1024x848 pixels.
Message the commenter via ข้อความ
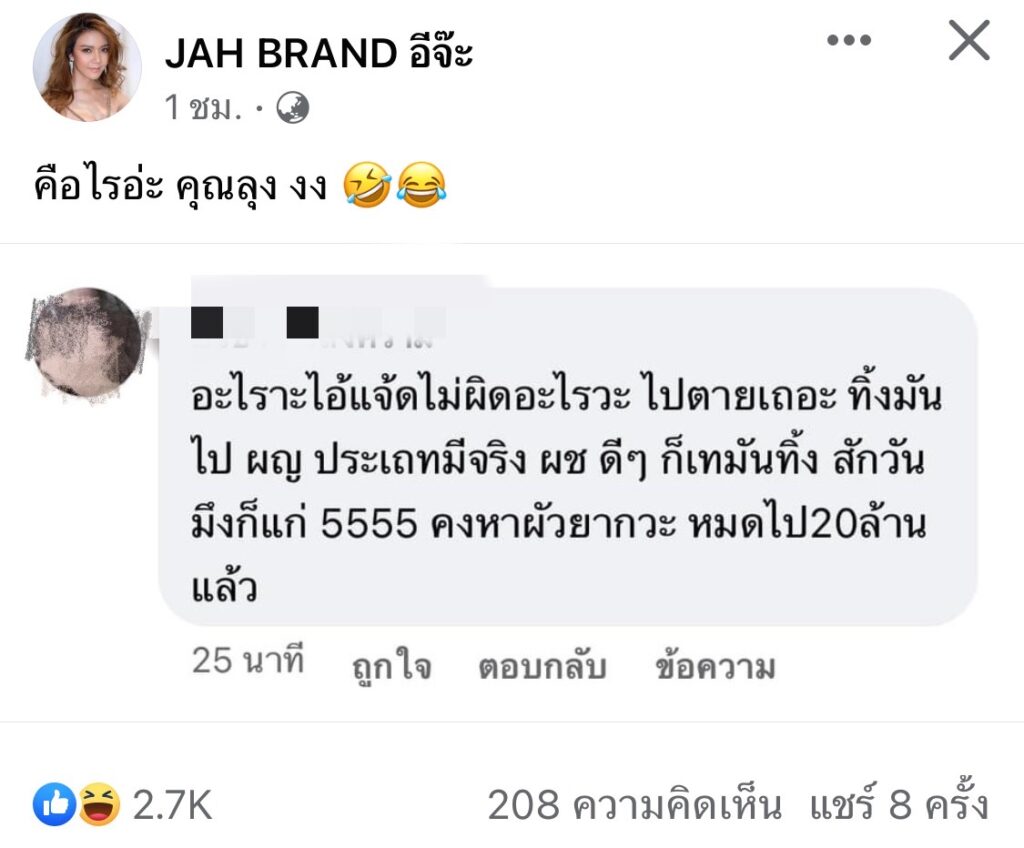[714, 665]
